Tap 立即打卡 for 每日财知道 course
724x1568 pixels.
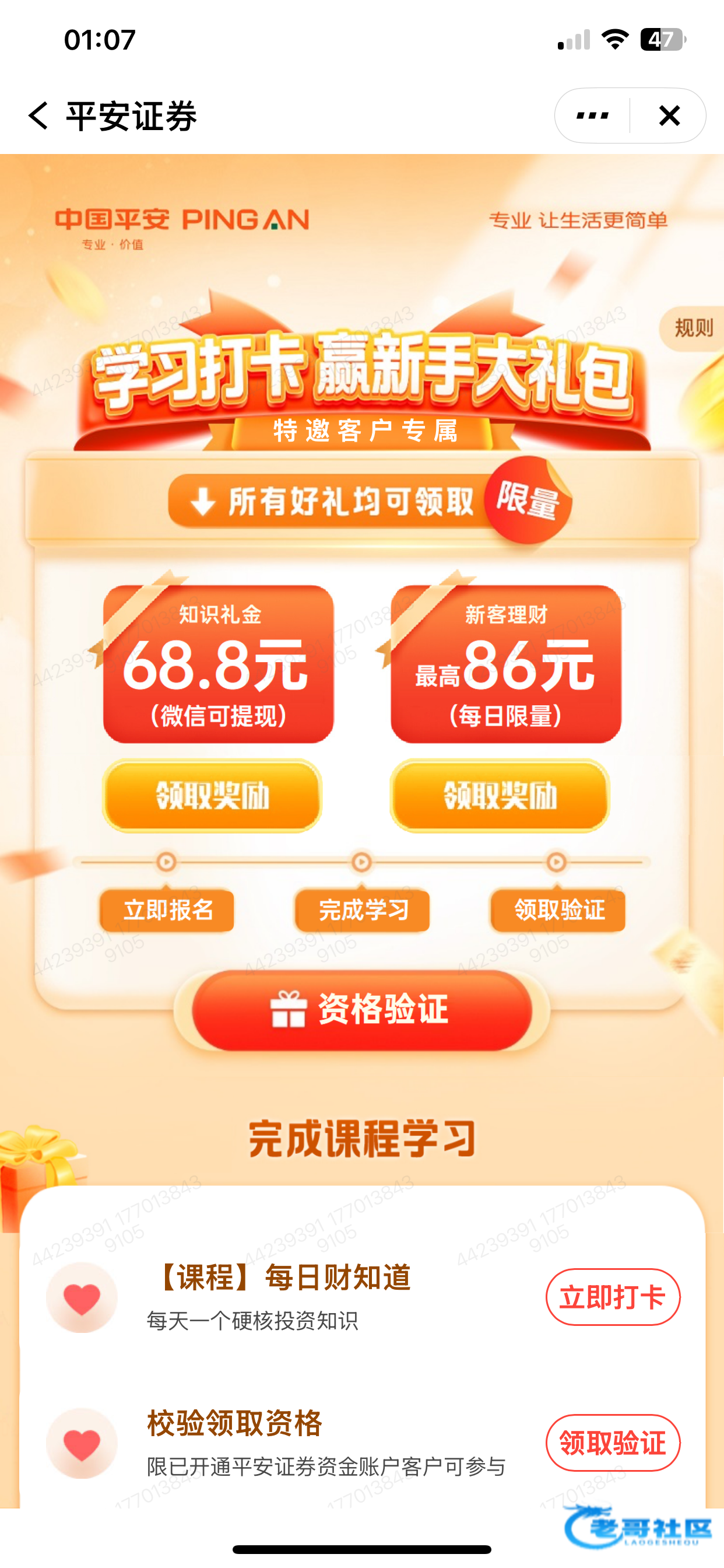point(612,1297)
